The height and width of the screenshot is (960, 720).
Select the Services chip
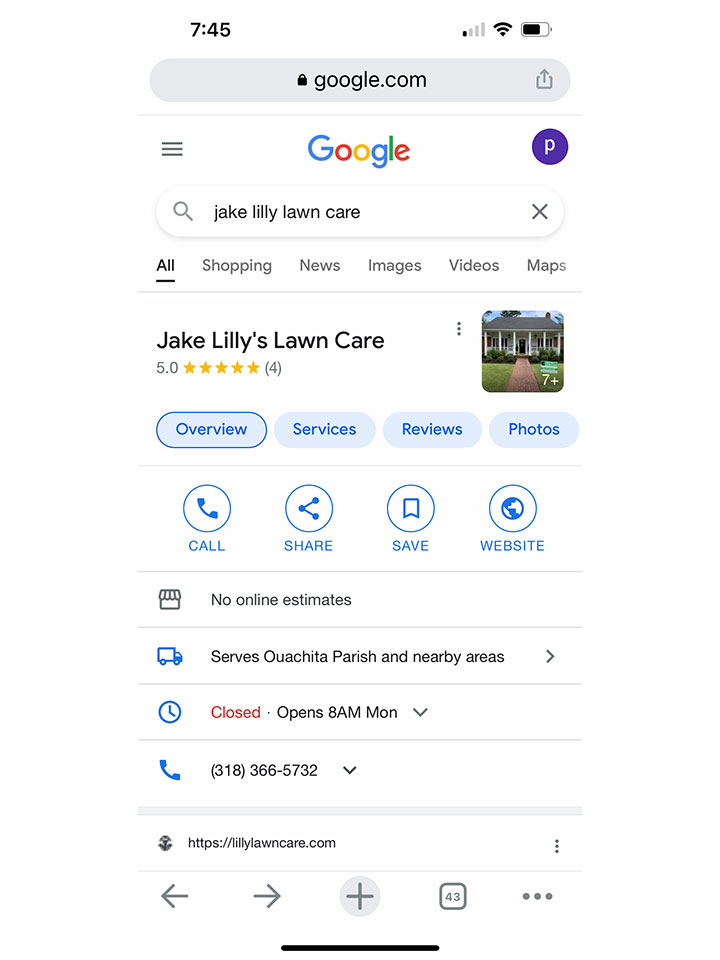pyautogui.click(x=324, y=429)
